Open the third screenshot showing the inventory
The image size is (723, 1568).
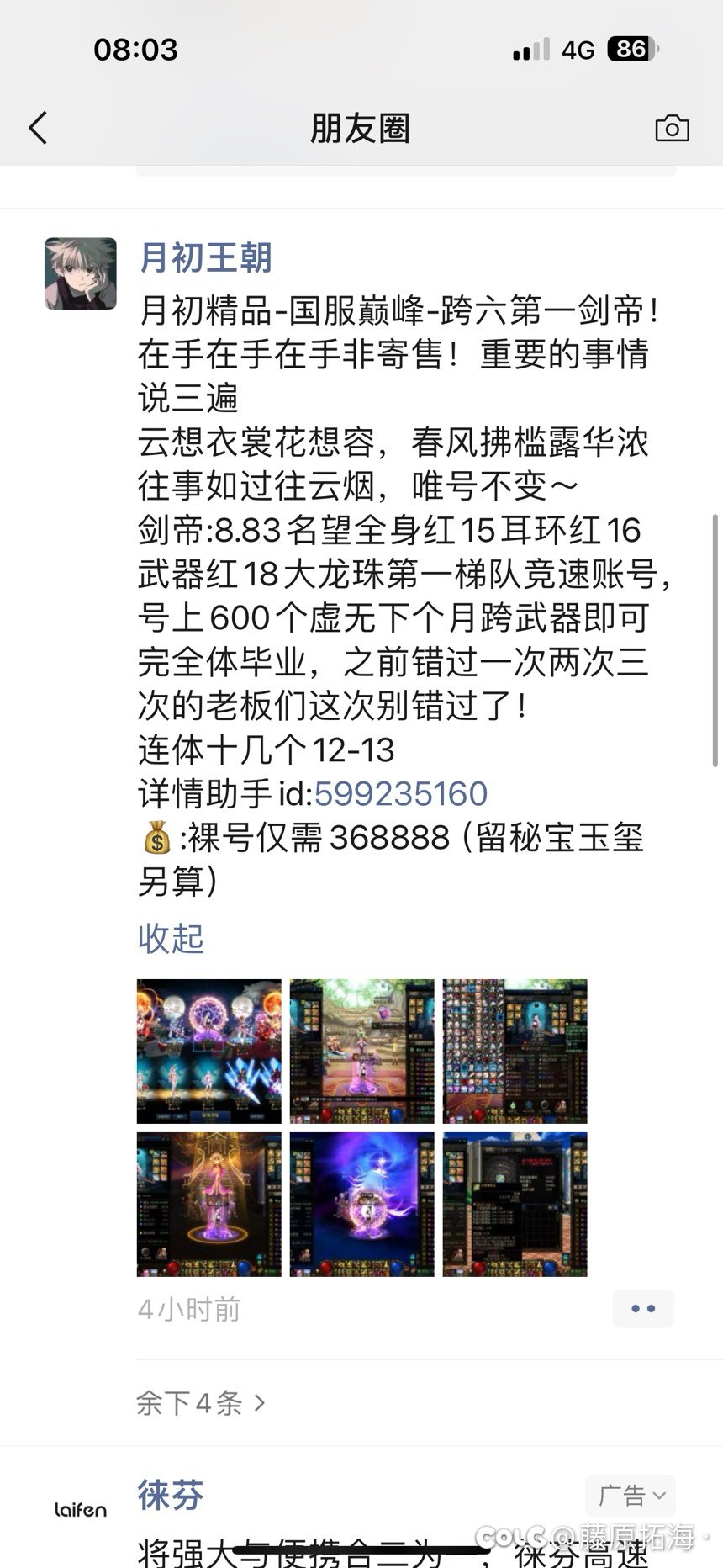pyautogui.click(x=515, y=1052)
